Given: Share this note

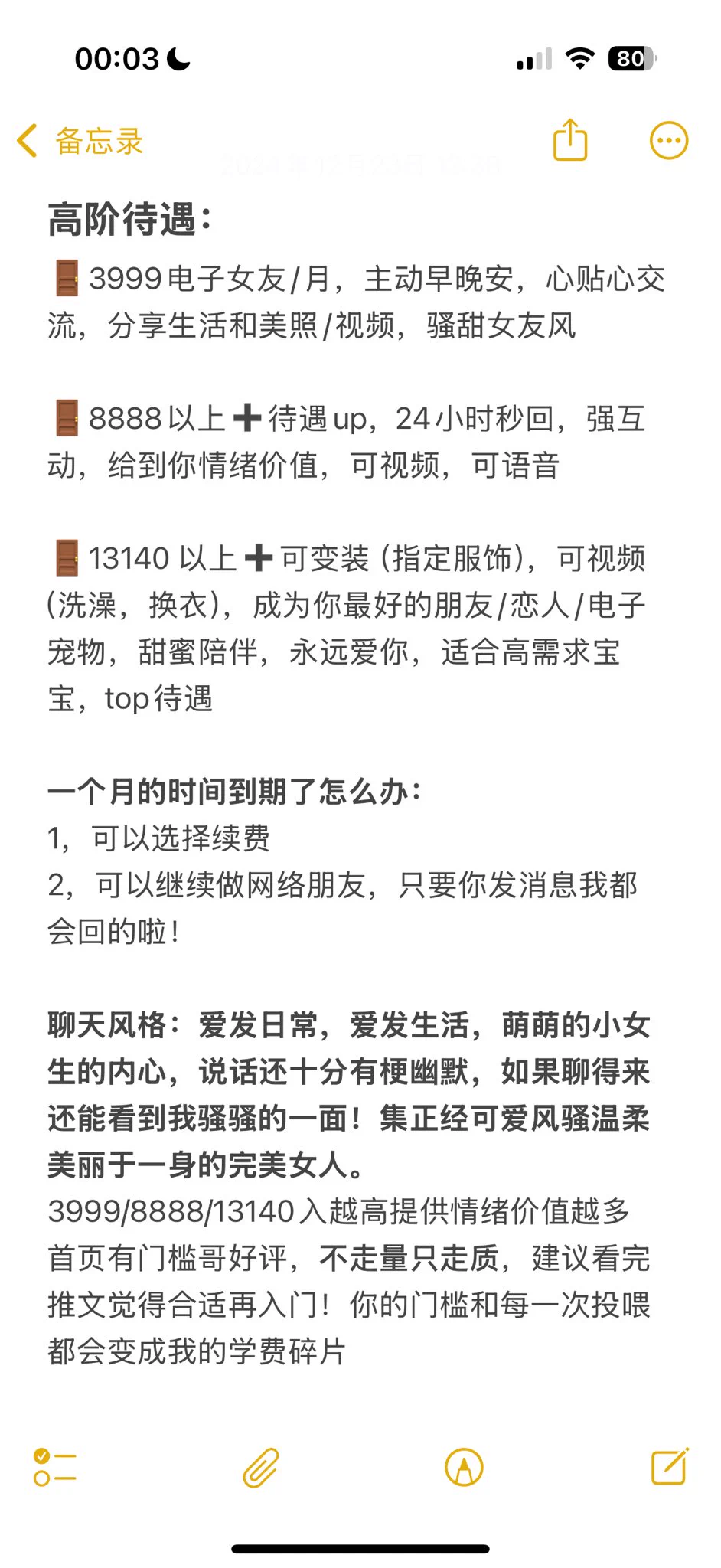Looking at the screenshot, I should (569, 141).
